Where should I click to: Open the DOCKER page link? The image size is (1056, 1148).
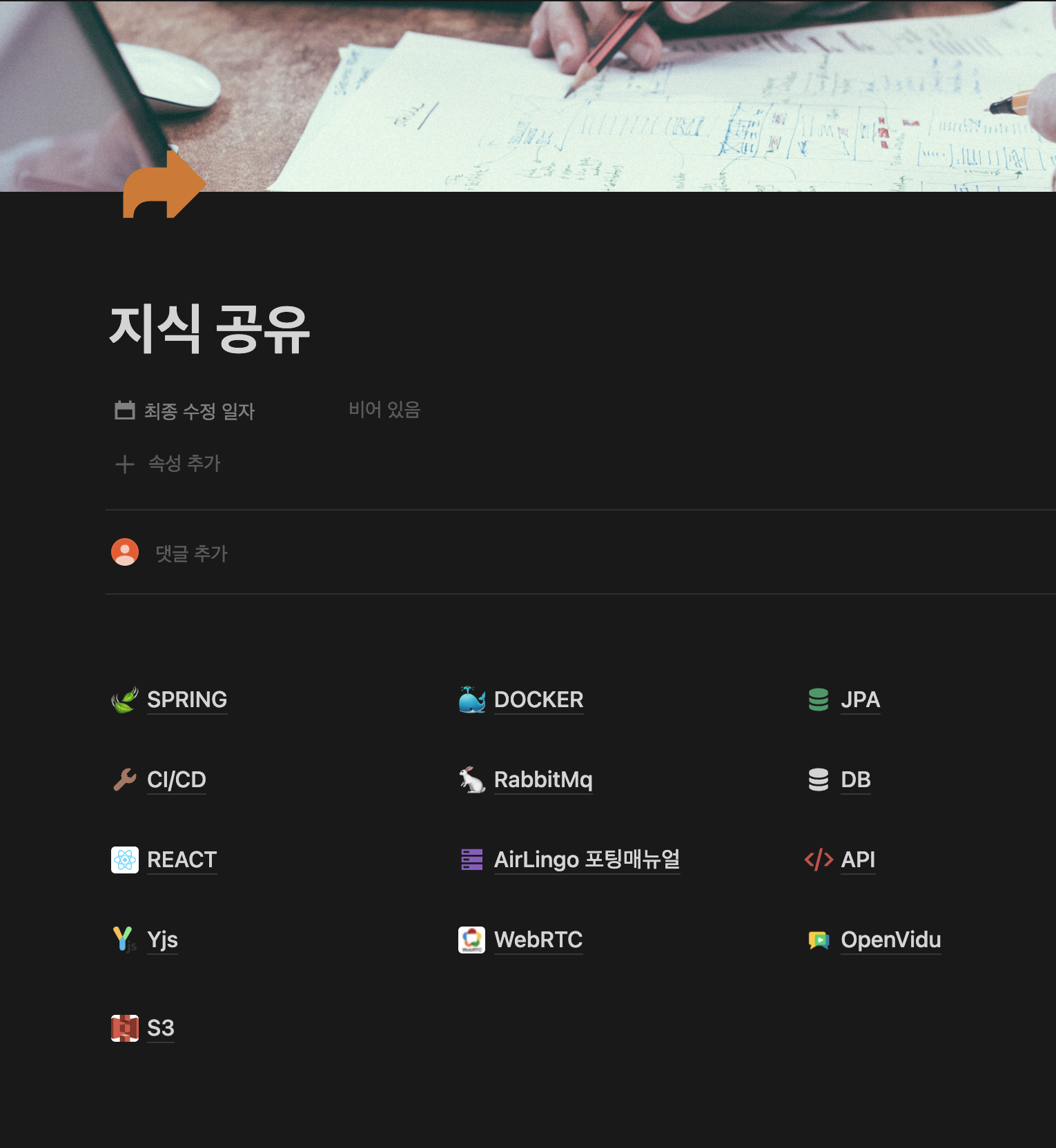pos(538,700)
